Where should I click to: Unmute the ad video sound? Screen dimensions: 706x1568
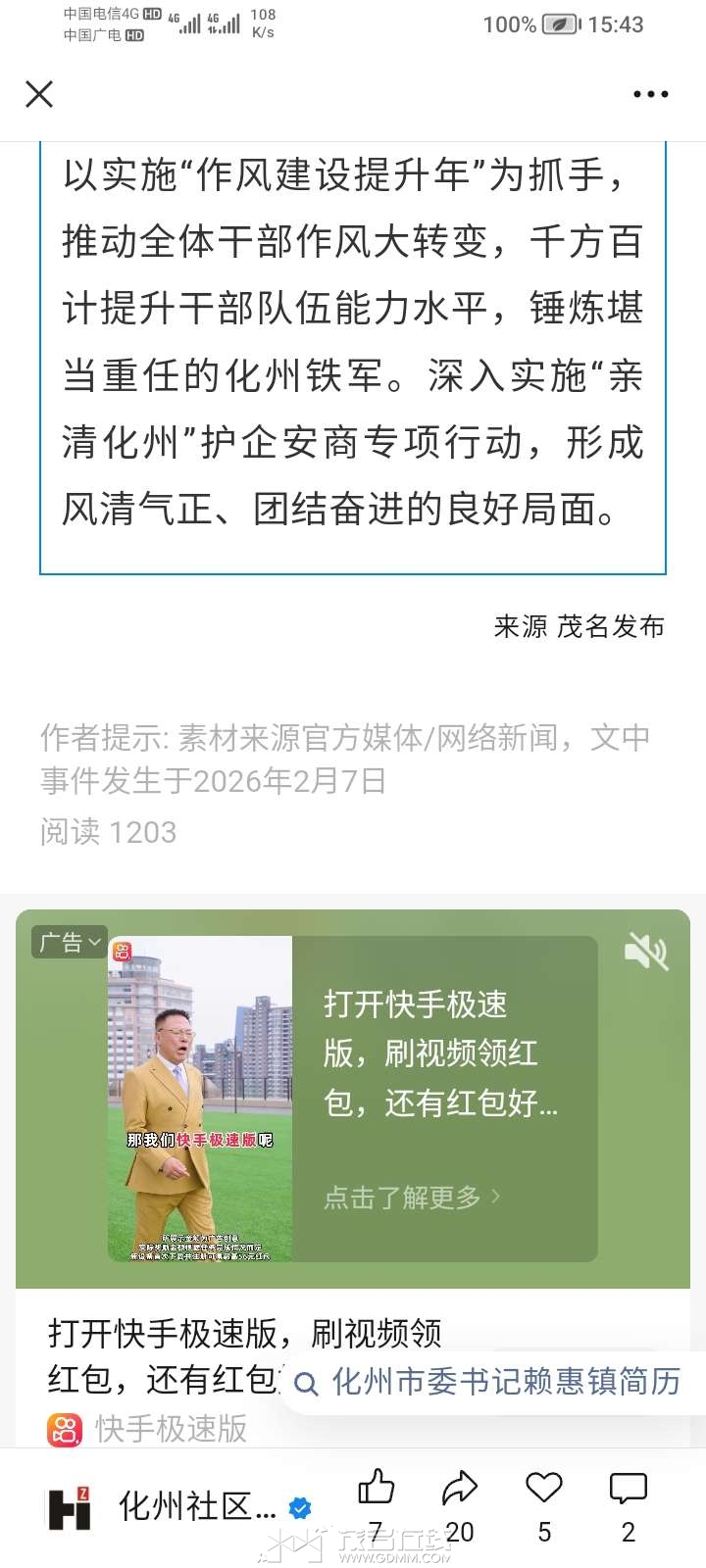click(x=646, y=951)
